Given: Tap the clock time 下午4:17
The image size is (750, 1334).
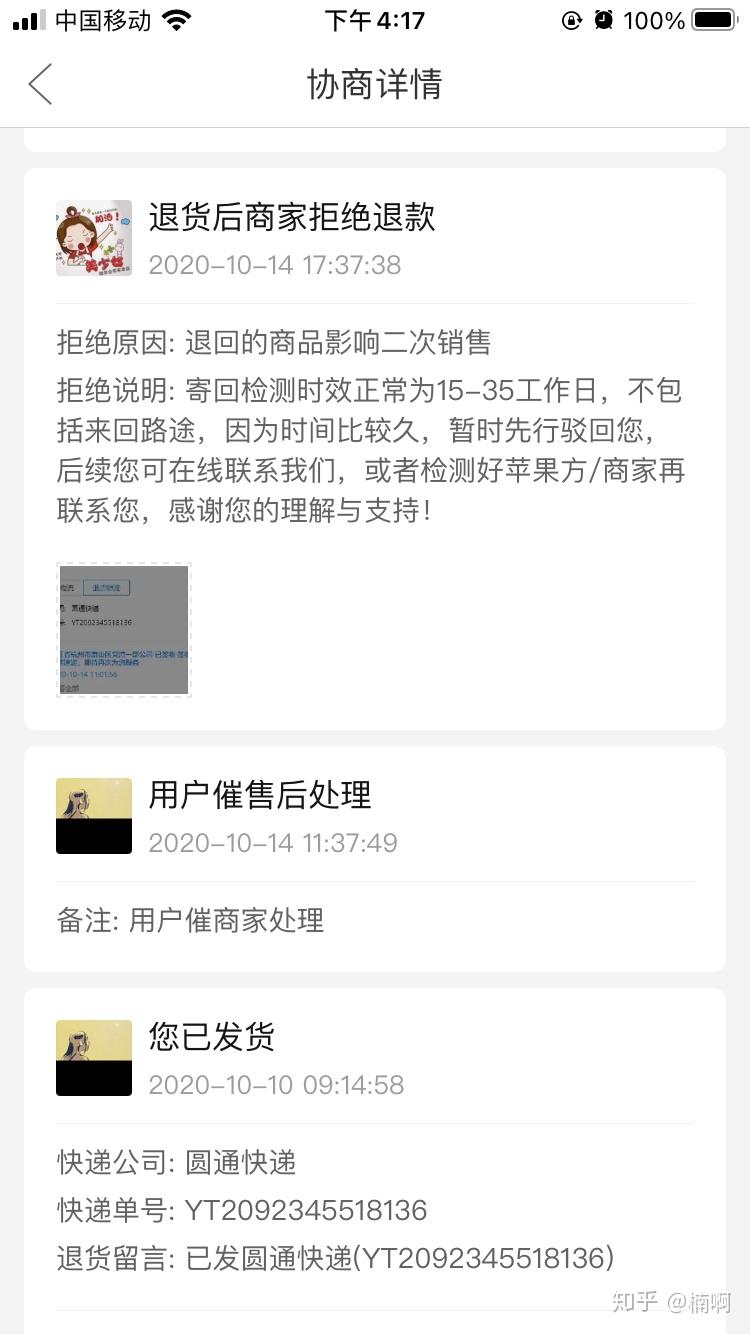Looking at the screenshot, I should [x=375, y=19].
